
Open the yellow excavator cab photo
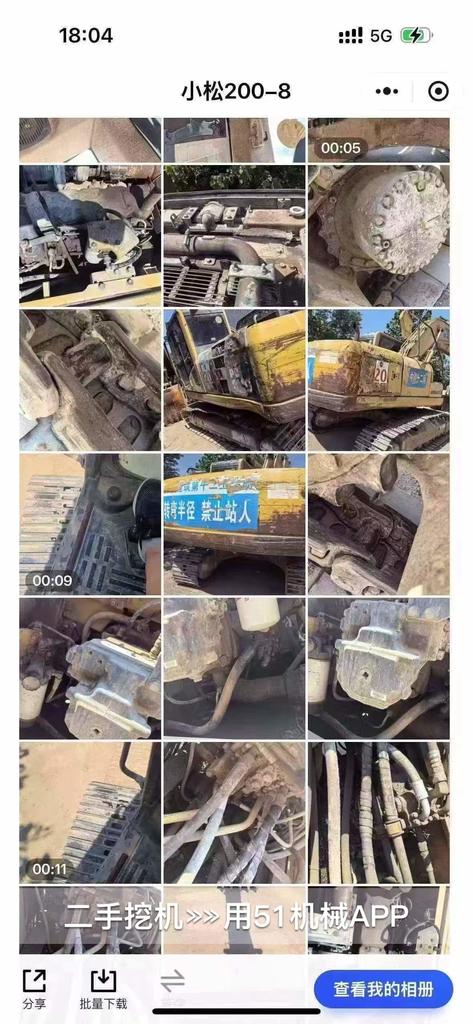point(235,380)
